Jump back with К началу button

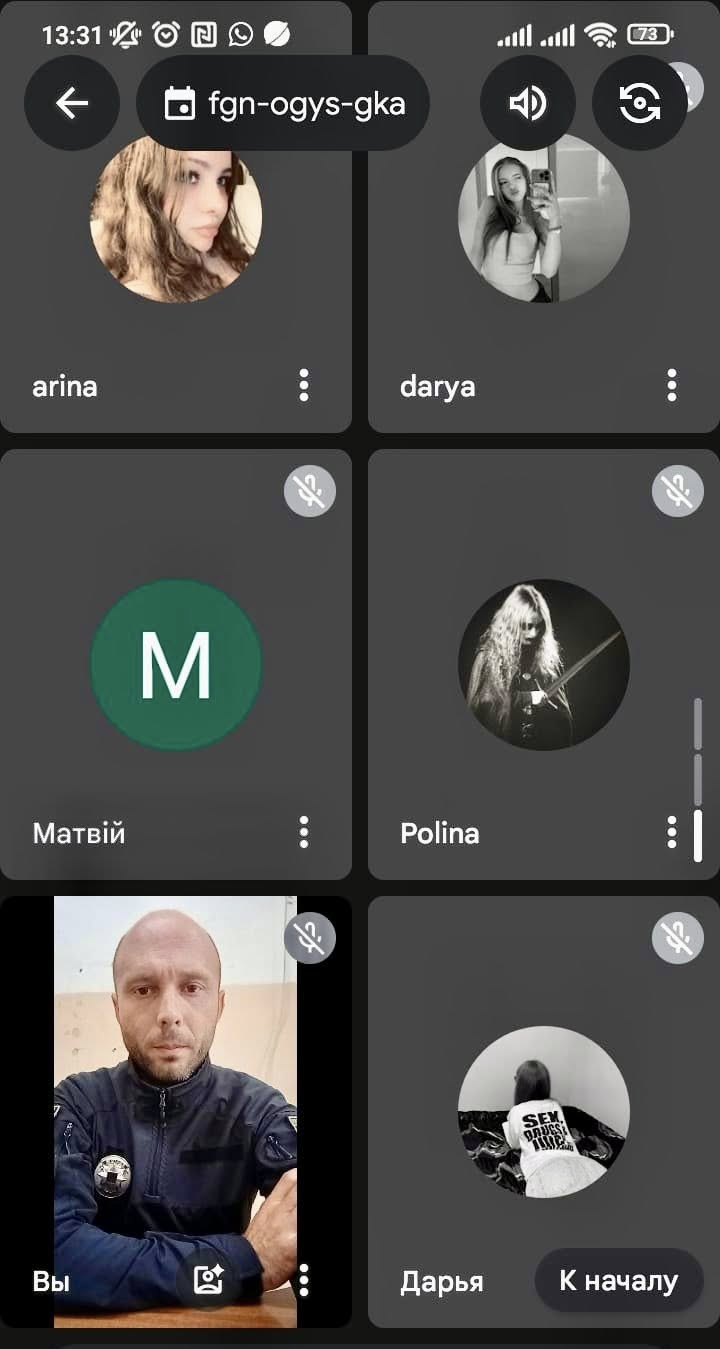[618, 1280]
